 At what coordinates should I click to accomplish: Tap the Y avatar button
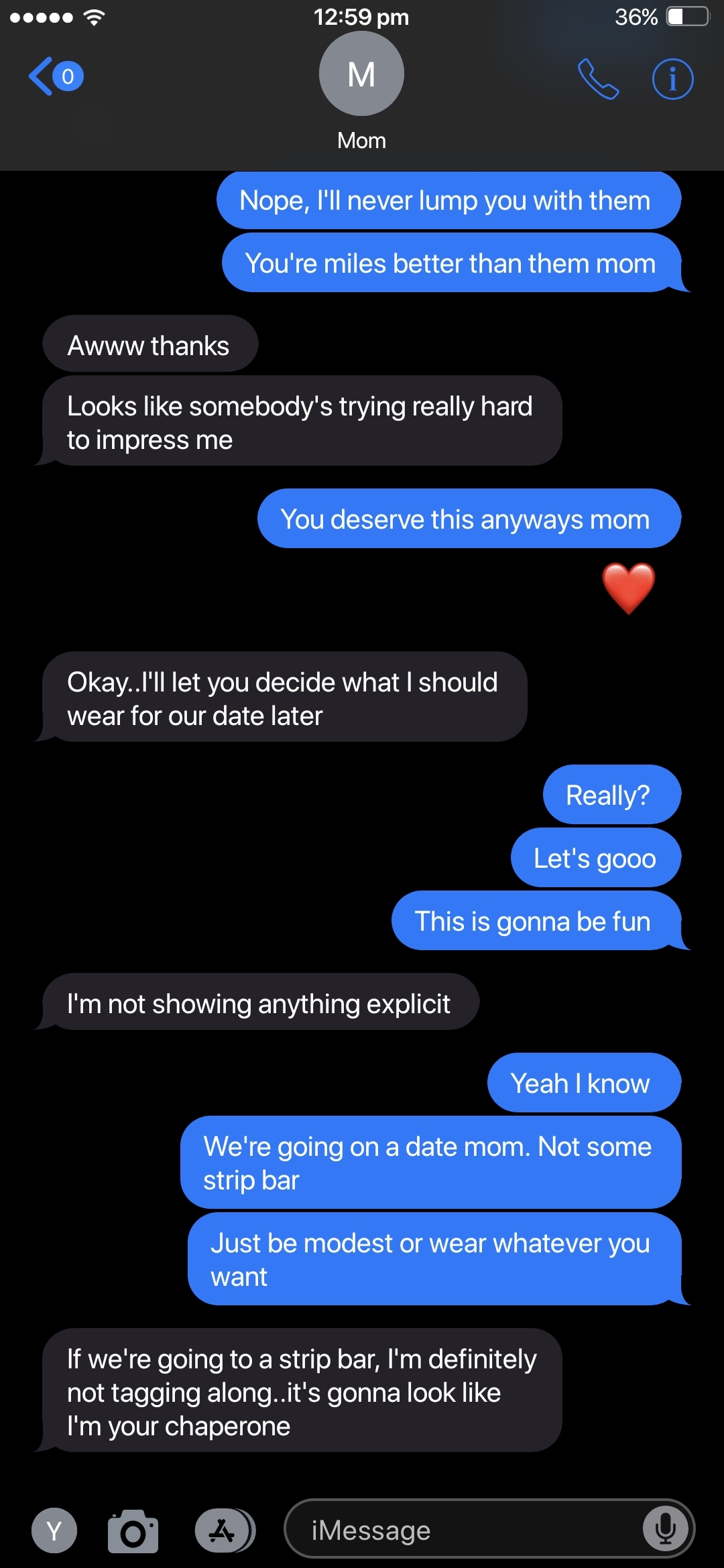(54, 1530)
